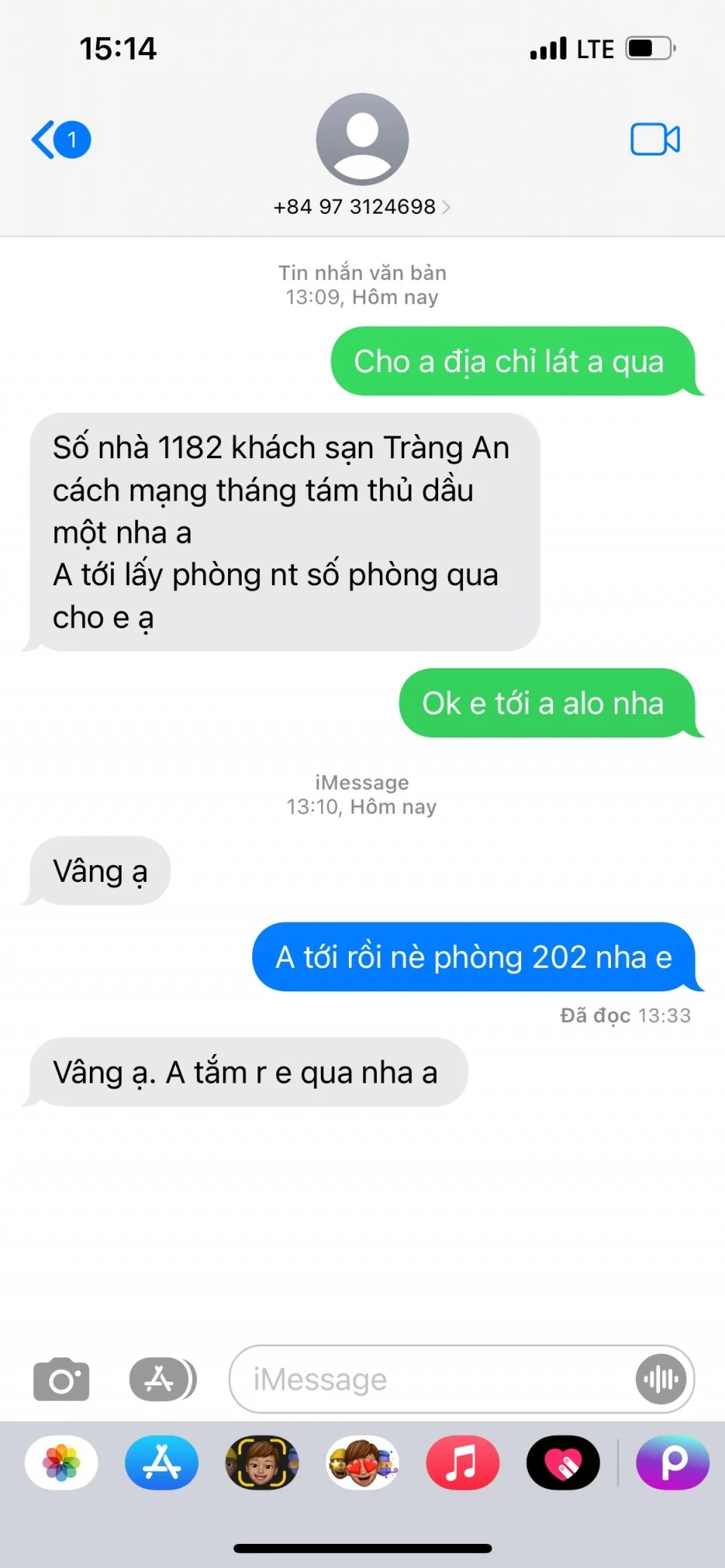Open the Photos app in drawer
This screenshot has height=1568, width=725.
[x=61, y=1463]
